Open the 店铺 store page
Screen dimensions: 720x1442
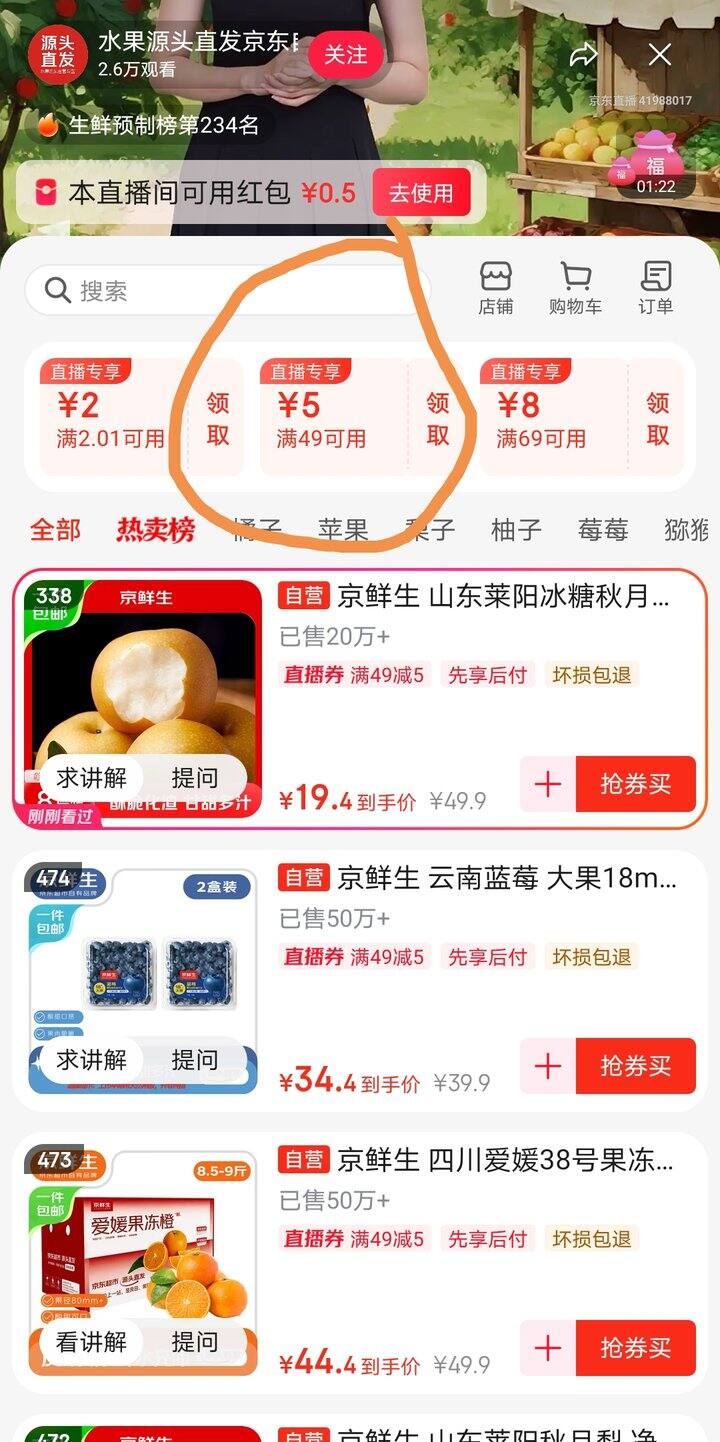click(x=495, y=288)
